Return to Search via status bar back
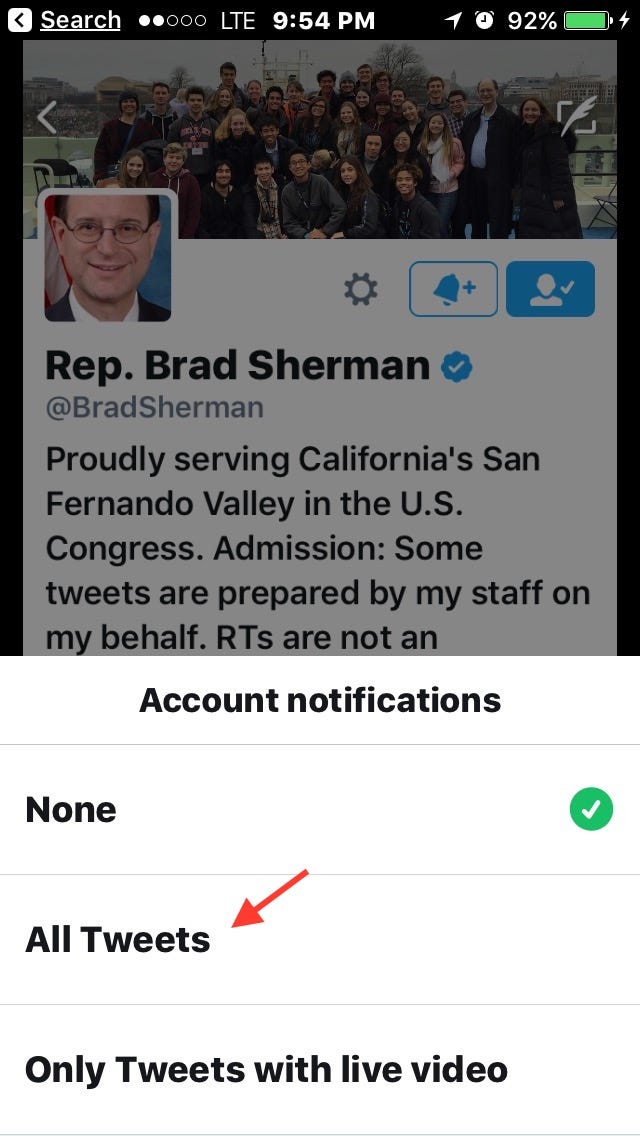The image size is (640, 1136). click(64, 20)
